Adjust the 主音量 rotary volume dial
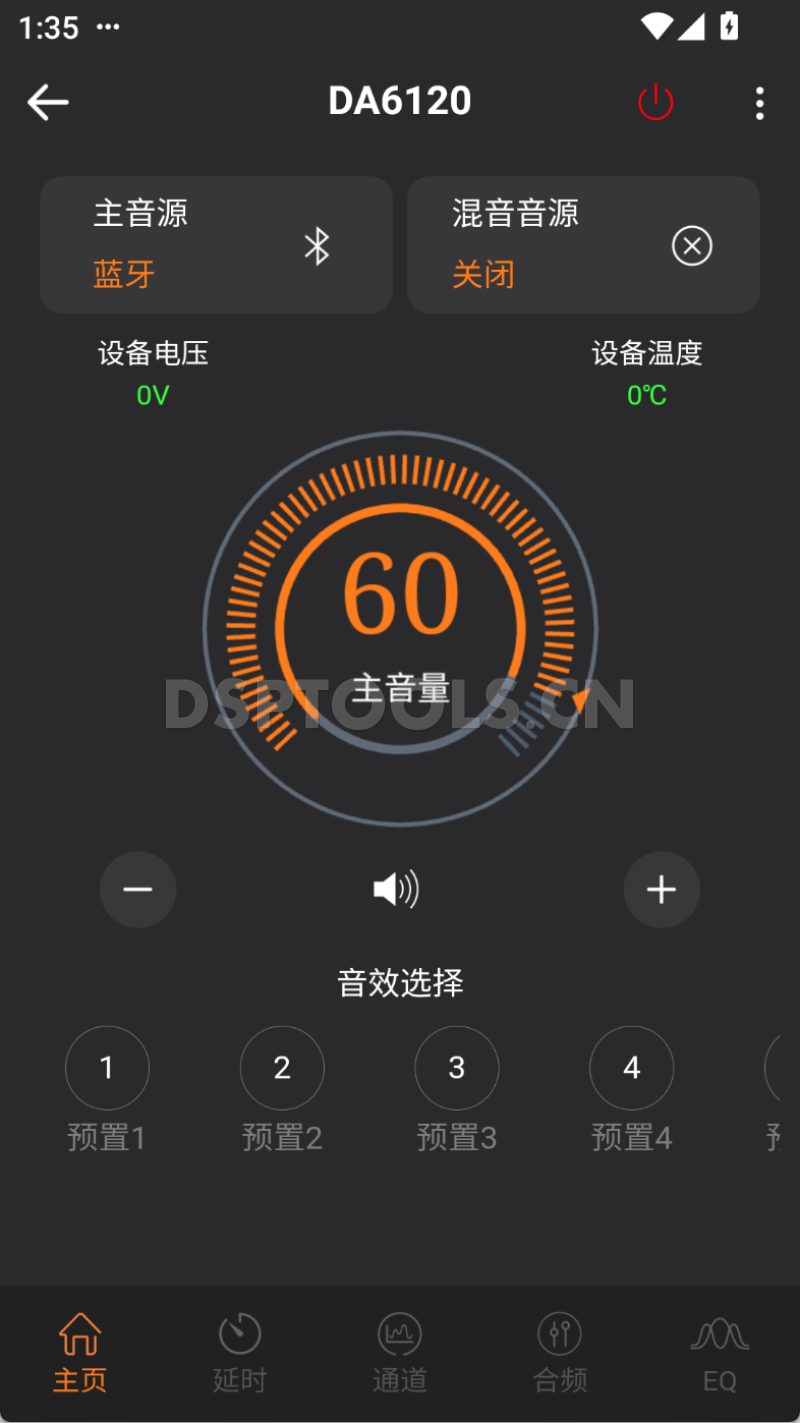This screenshot has width=800, height=1423. pyautogui.click(x=399, y=627)
